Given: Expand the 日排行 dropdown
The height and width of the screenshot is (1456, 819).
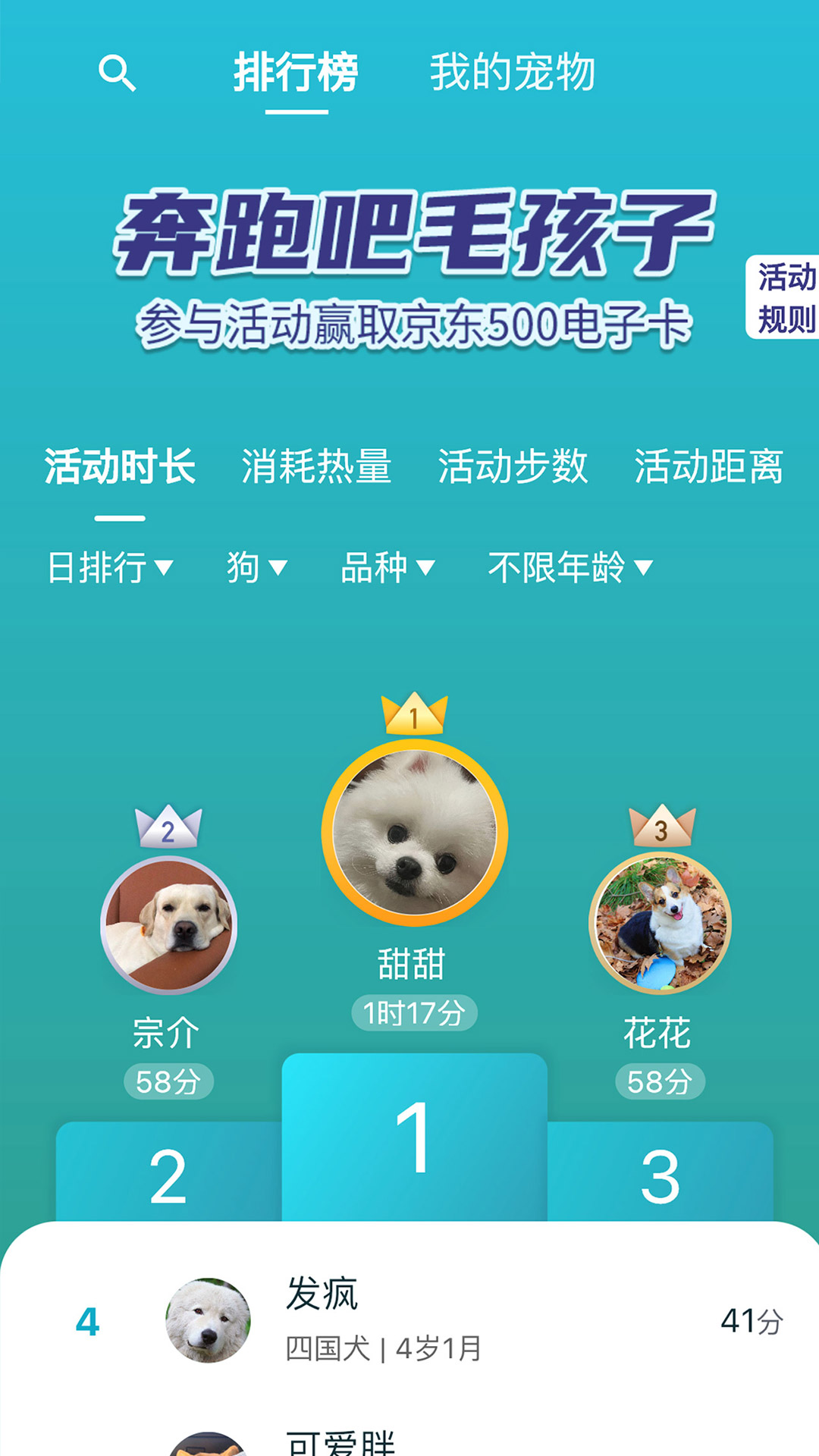Looking at the screenshot, I should [110, 567].
